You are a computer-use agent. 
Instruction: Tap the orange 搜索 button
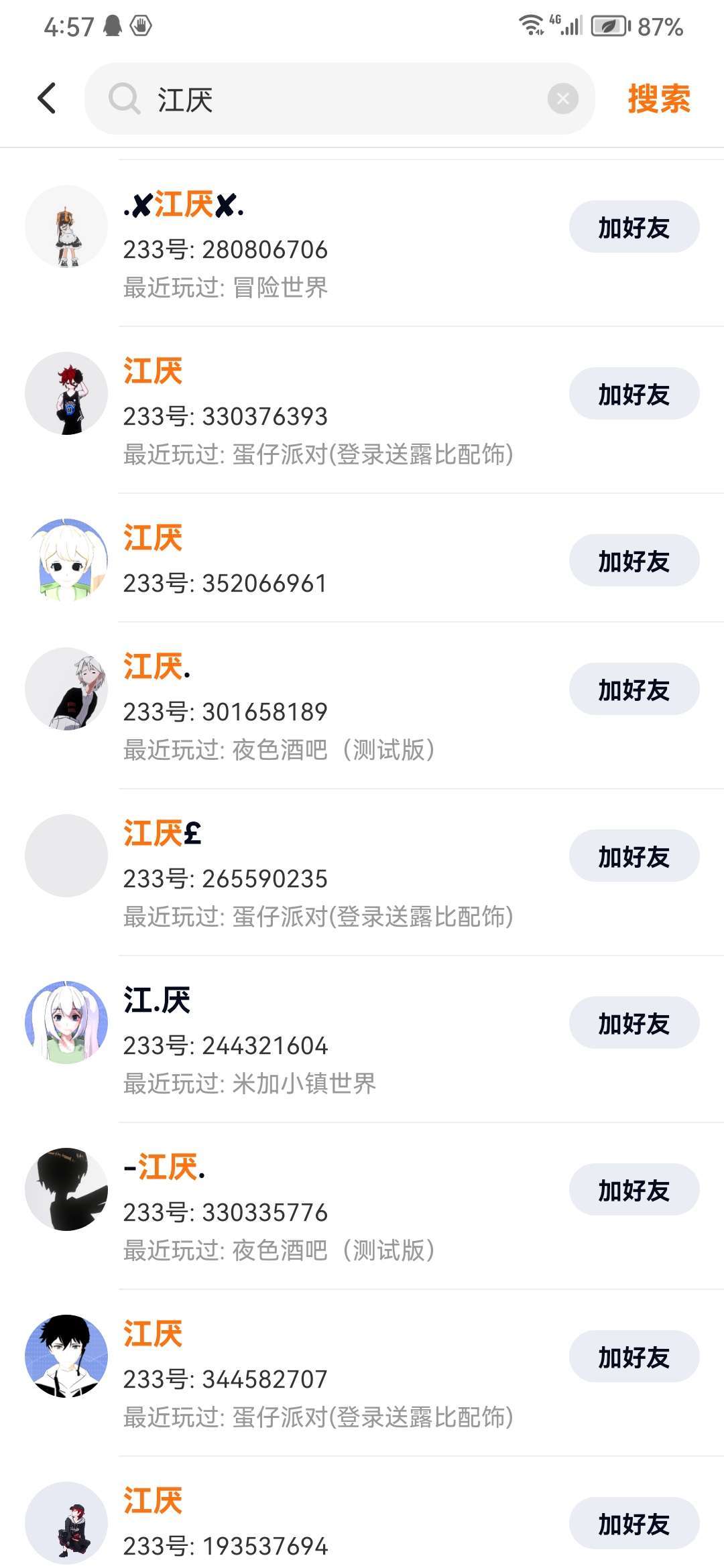coord(658,99)
